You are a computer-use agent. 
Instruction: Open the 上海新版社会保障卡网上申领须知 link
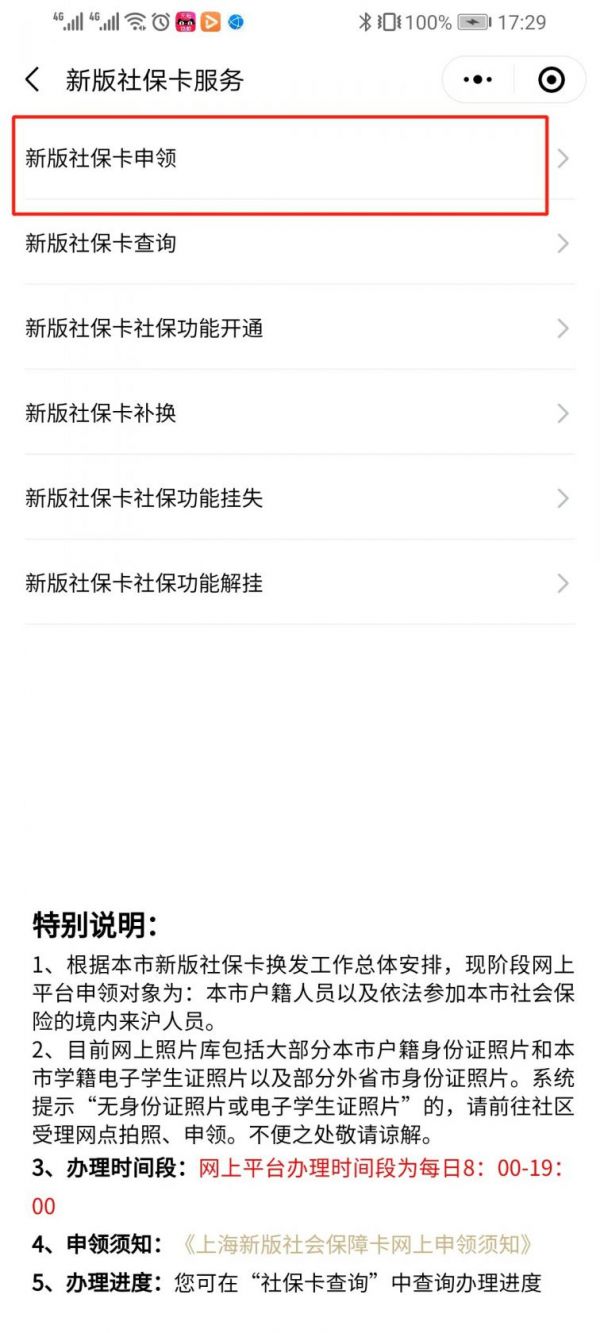(x=357, y=1245)
